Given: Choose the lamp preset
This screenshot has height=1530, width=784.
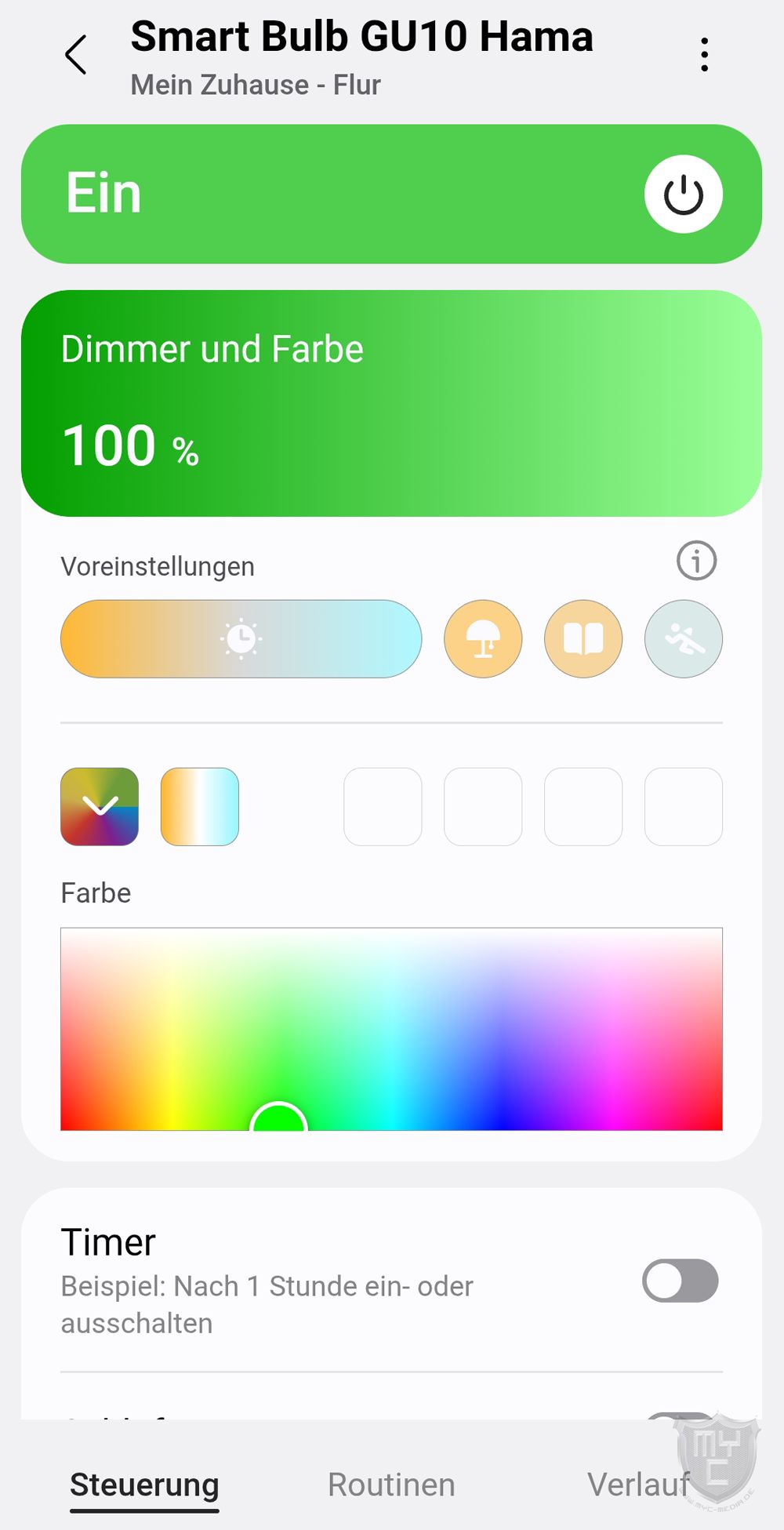Looking at the screenshot, I should pos(483,639).
